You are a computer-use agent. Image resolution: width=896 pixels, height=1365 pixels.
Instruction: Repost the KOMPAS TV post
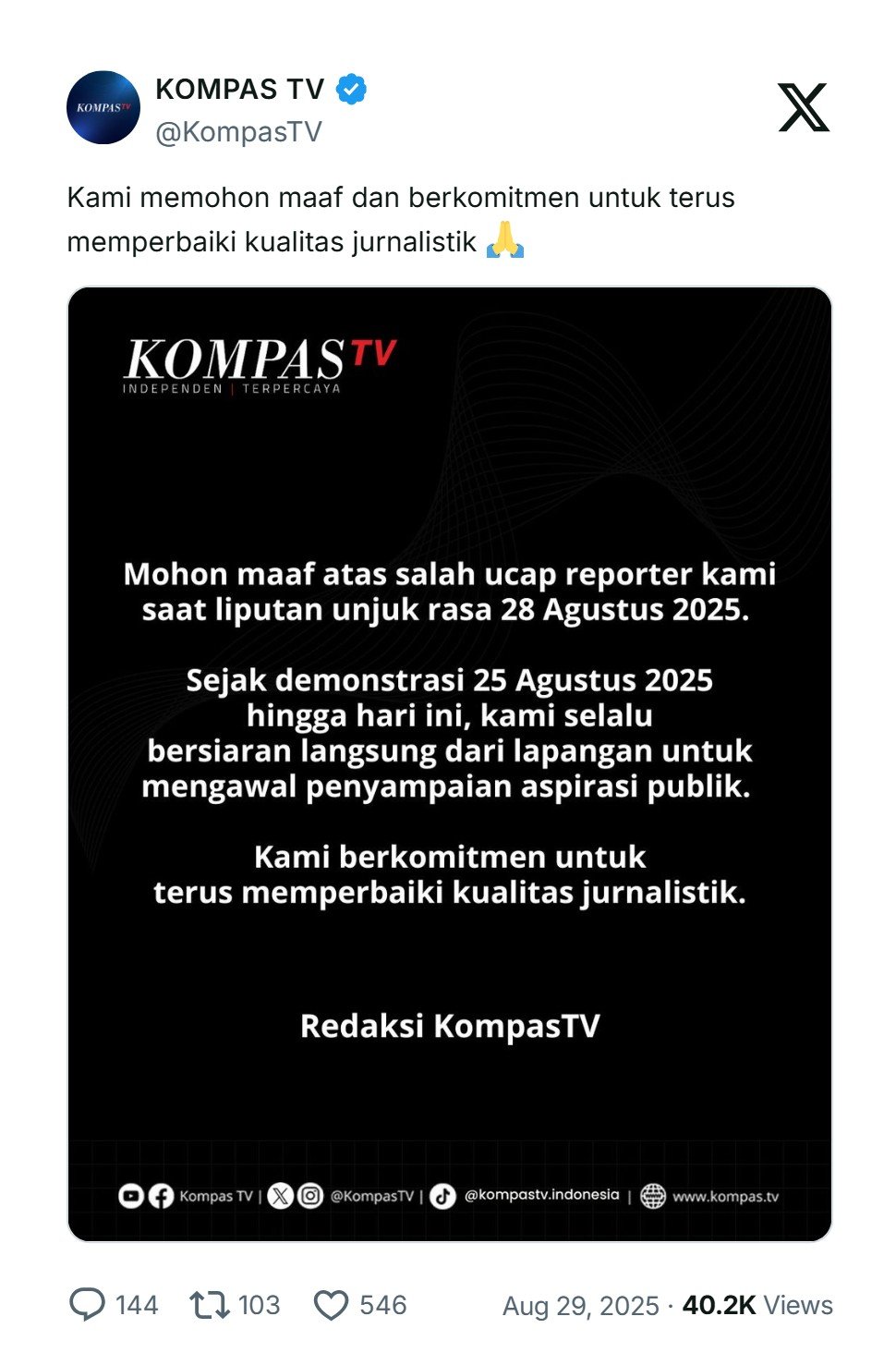(x=210, y=1305)
